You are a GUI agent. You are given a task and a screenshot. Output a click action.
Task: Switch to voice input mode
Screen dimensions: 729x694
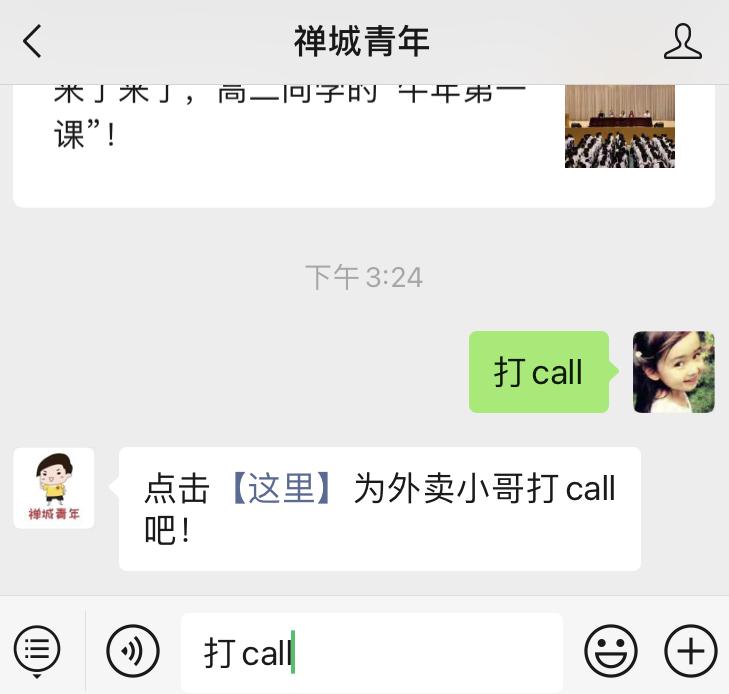(x=133, y=651)
